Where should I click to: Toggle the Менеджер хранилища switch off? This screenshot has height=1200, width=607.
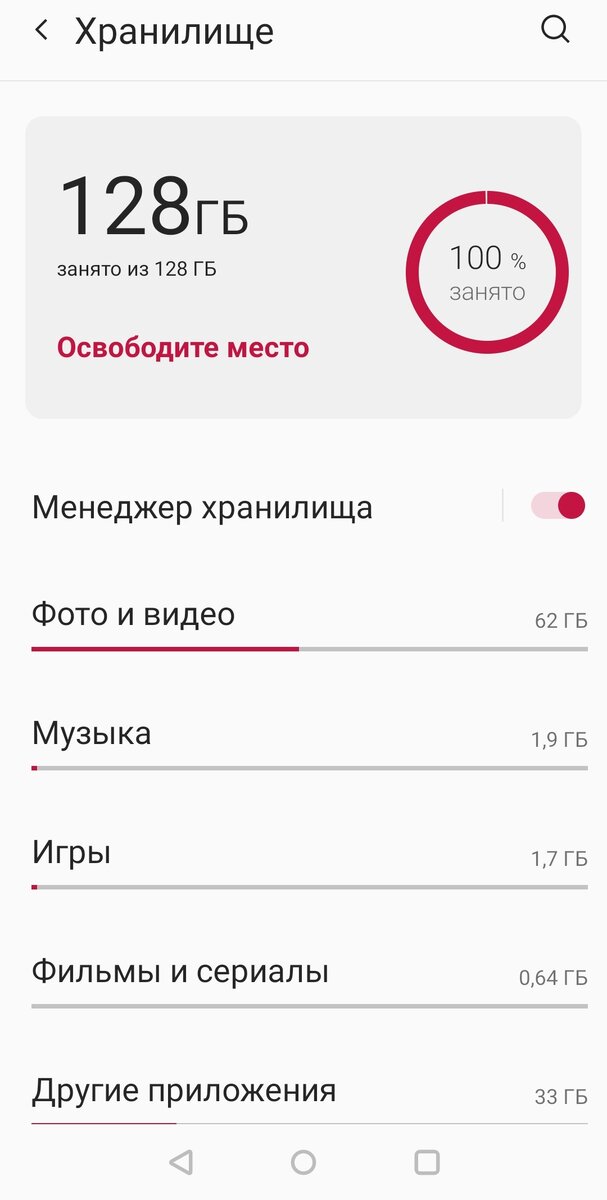pyautogui.click(x=557, y=506)
